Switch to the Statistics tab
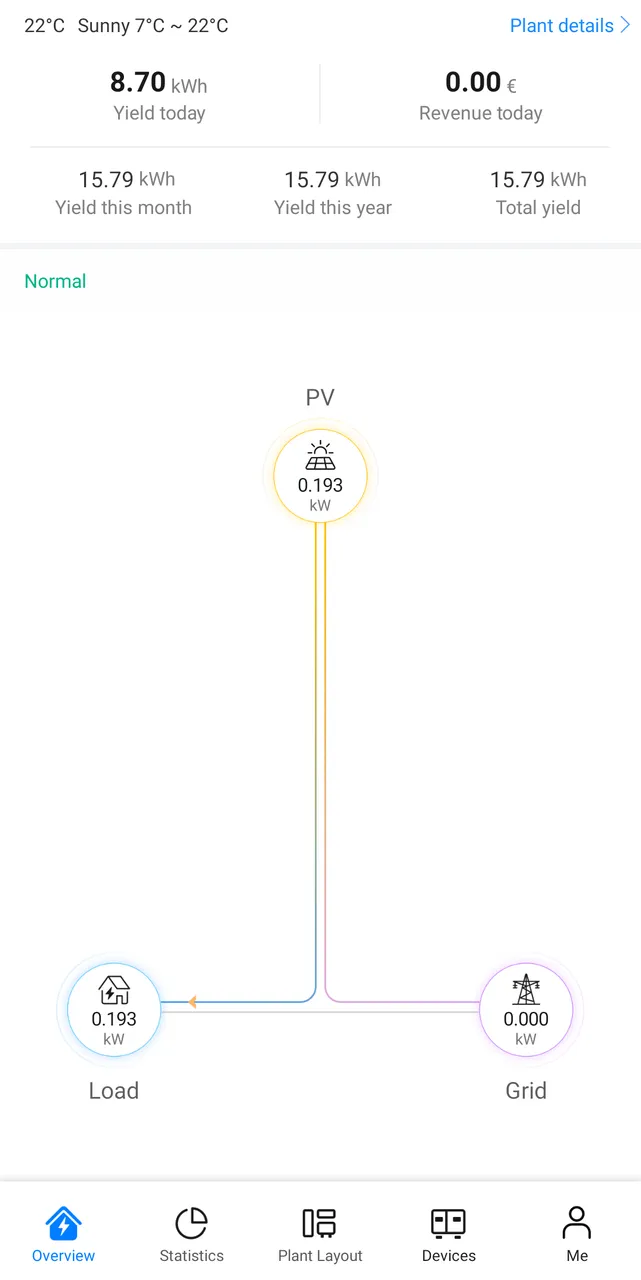Screen dimensions: 641x1280 click(x=191, y=1234)
